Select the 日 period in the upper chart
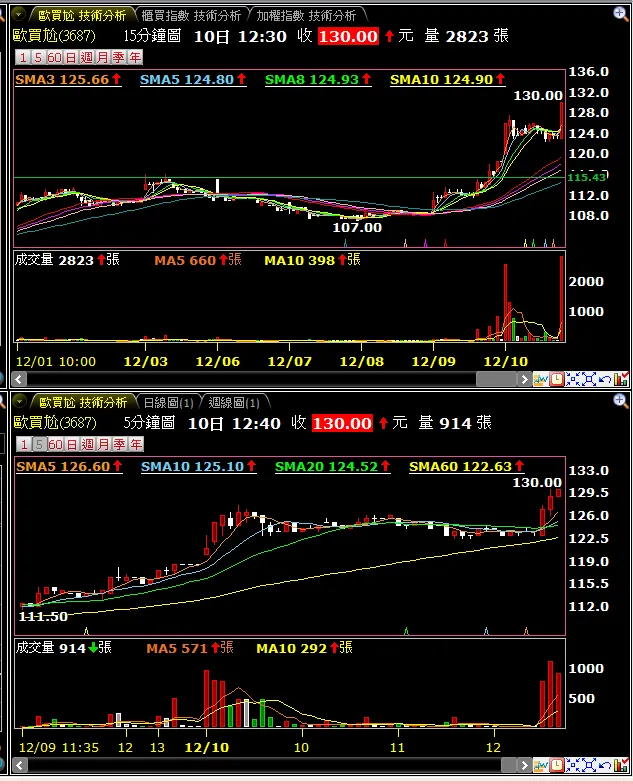633x784 pixels. [70, 57]
